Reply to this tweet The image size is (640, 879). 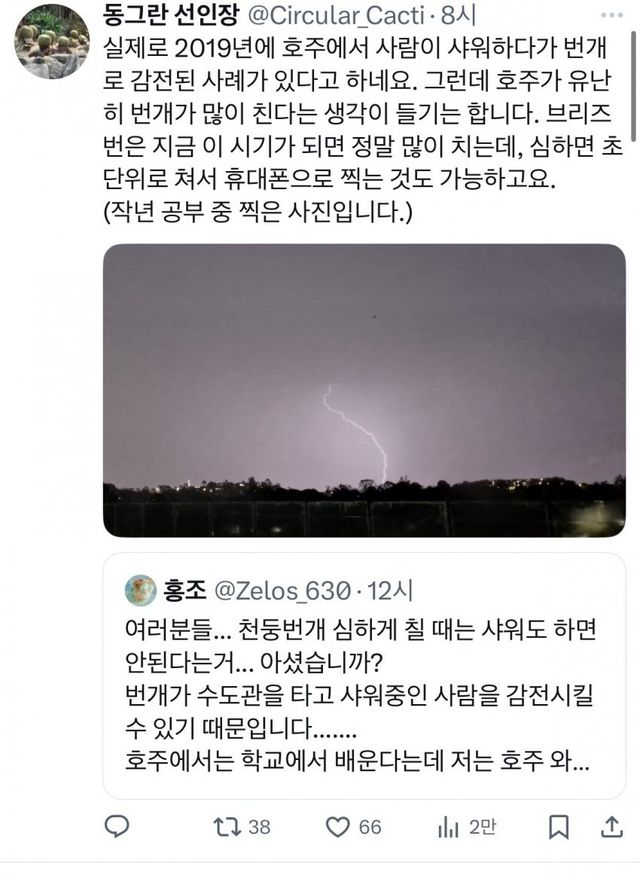pyautogui.click(x=118, y=826)
